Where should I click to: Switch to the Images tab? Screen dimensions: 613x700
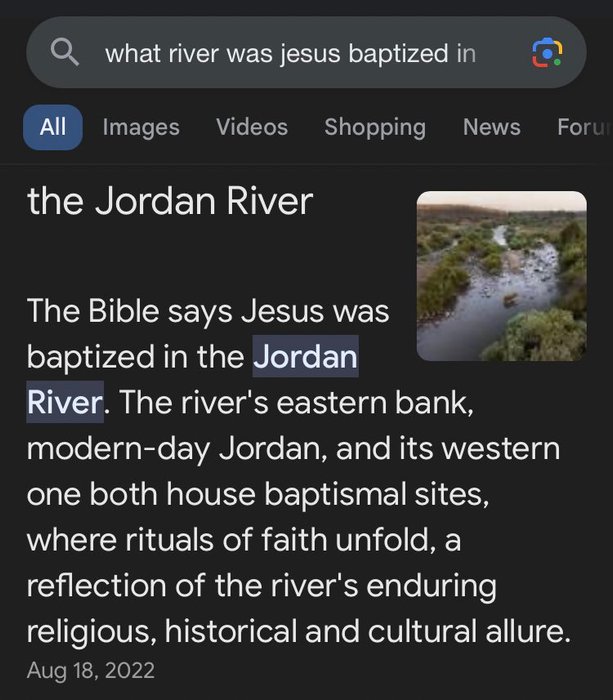[x=141, y=127]
